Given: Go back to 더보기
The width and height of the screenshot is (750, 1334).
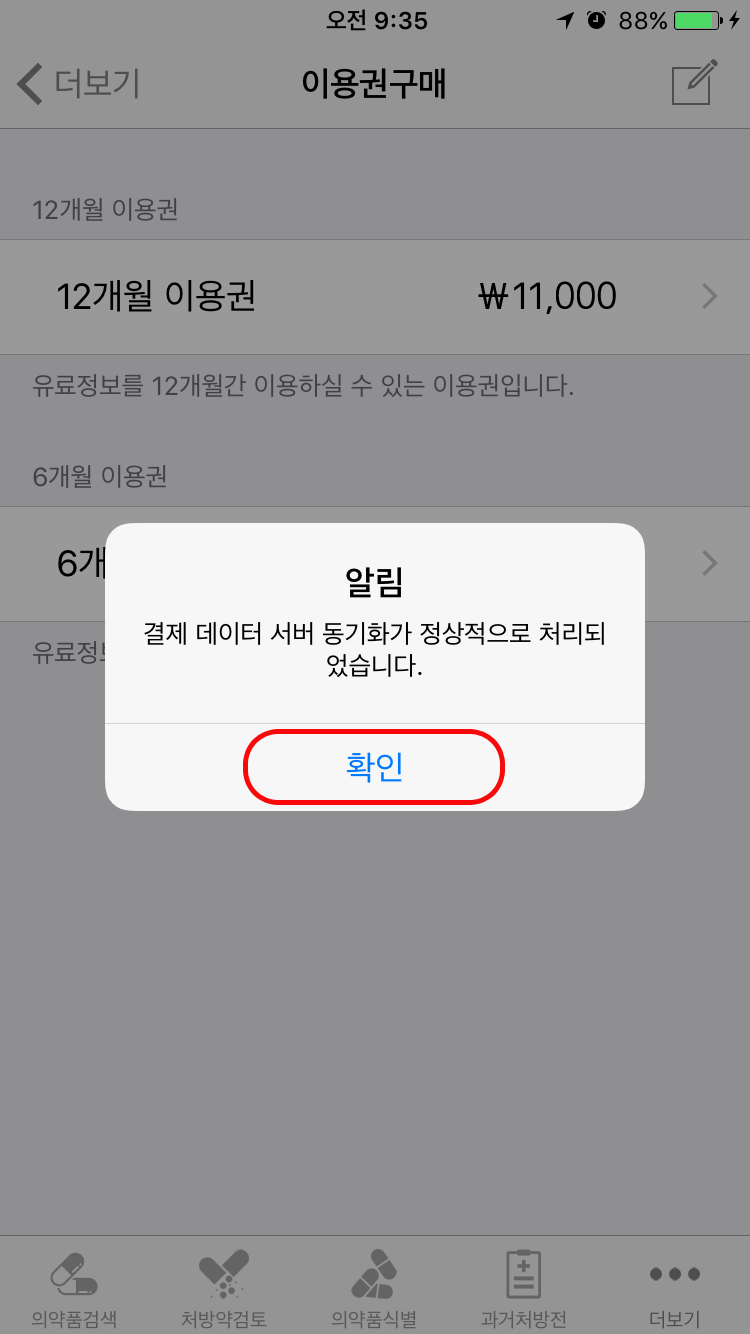Looking at the screenshot, I should 78,84.
